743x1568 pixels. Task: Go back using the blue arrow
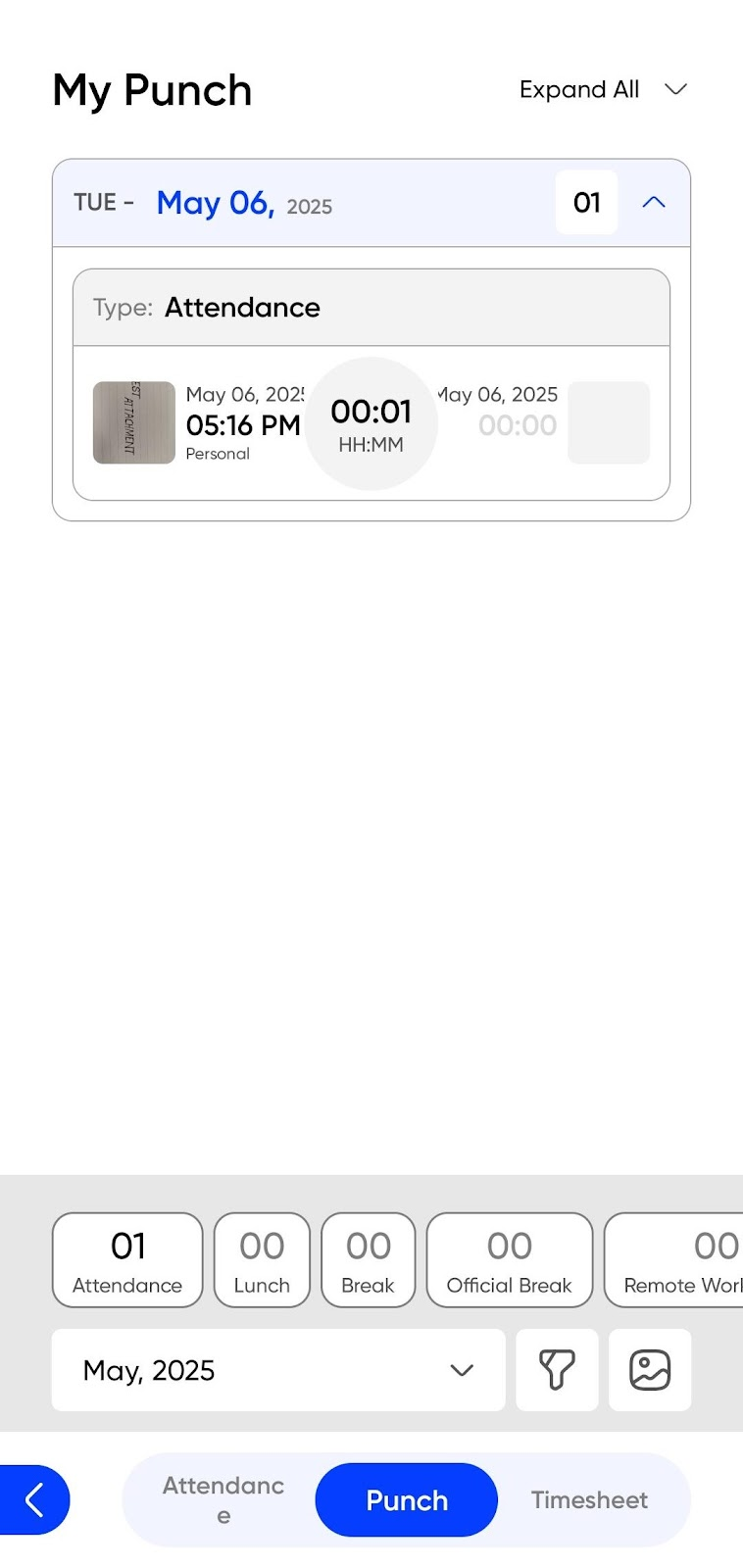point(34,1499)
